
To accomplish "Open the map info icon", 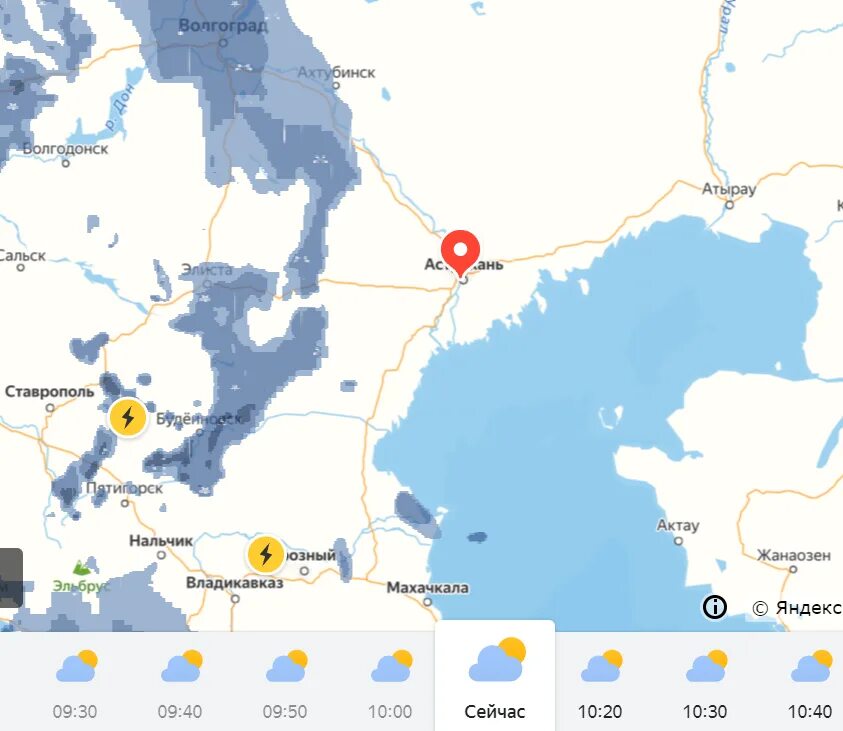I will [714, 607].
